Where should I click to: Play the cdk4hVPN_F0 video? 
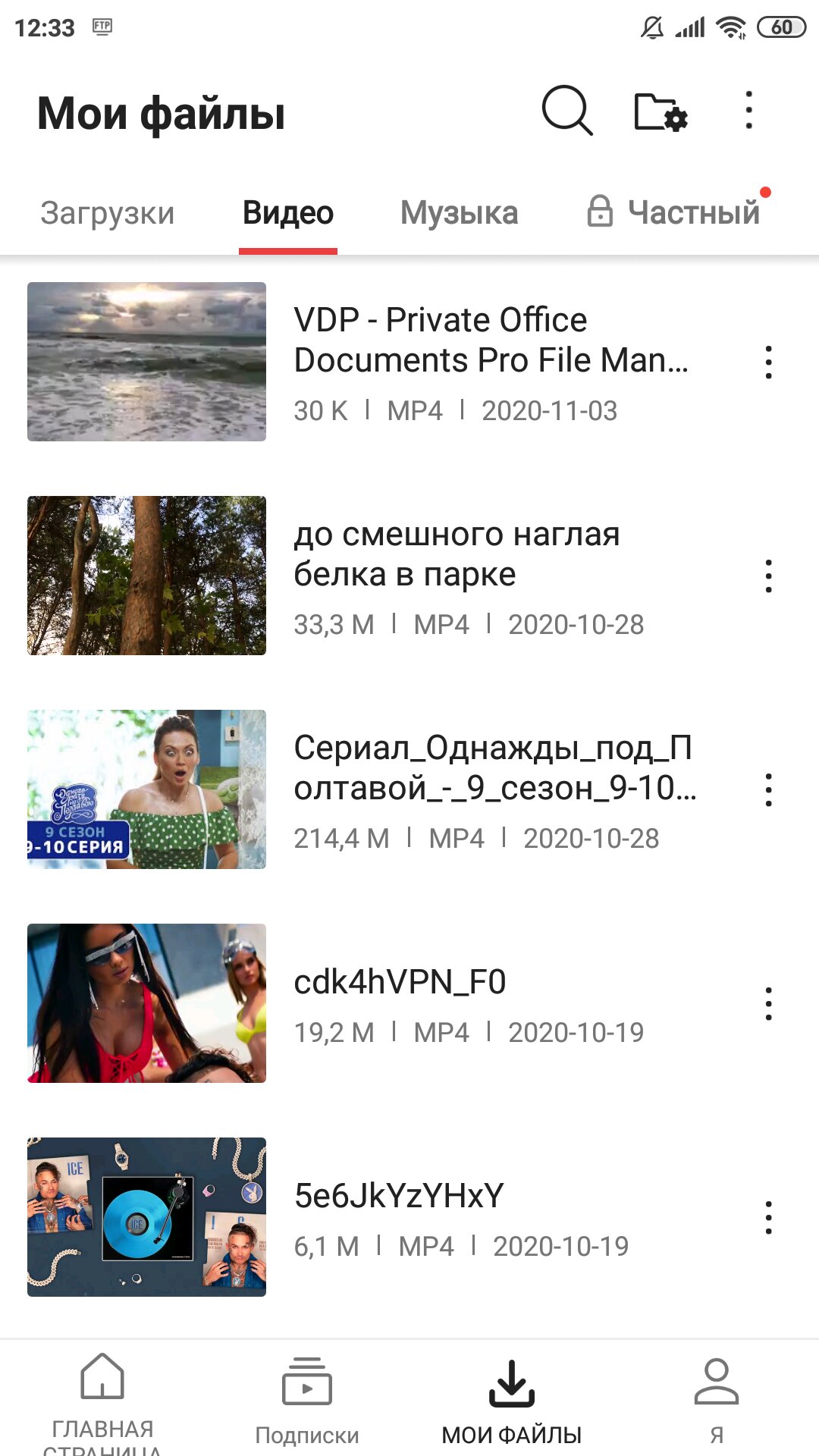pyautogui.click(x=146, y=1003)
